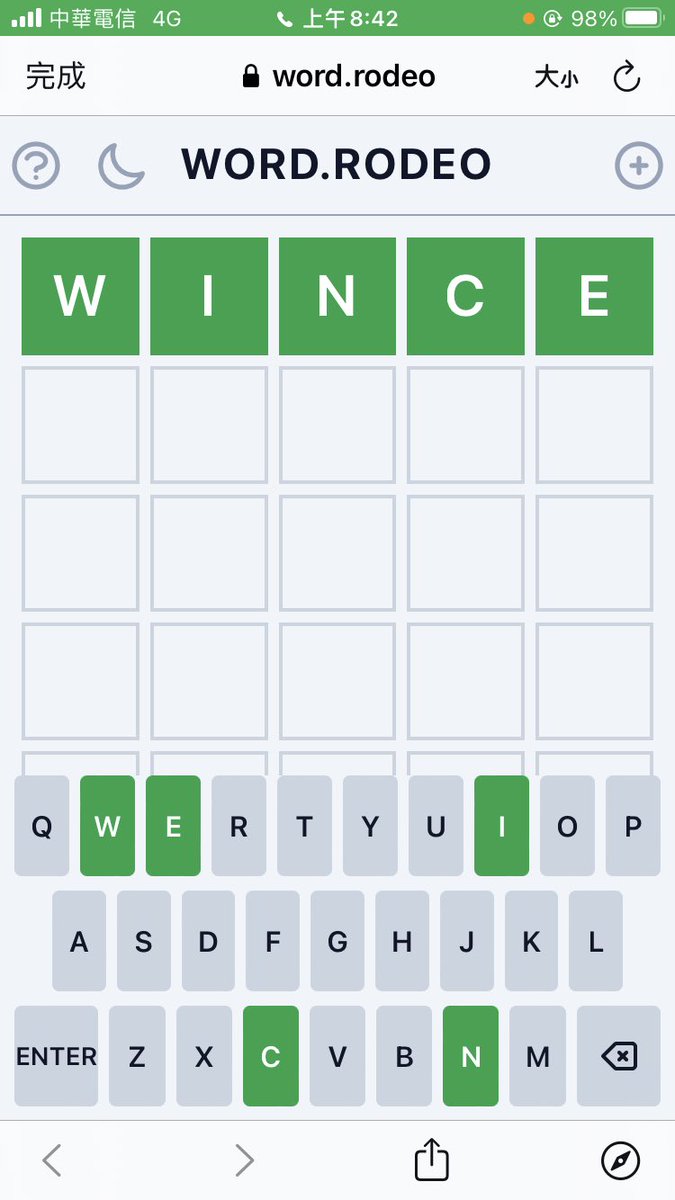This screenshot has width=675, height=1200.
Task: Choose the letter P key
Action: tap(633, 826)
